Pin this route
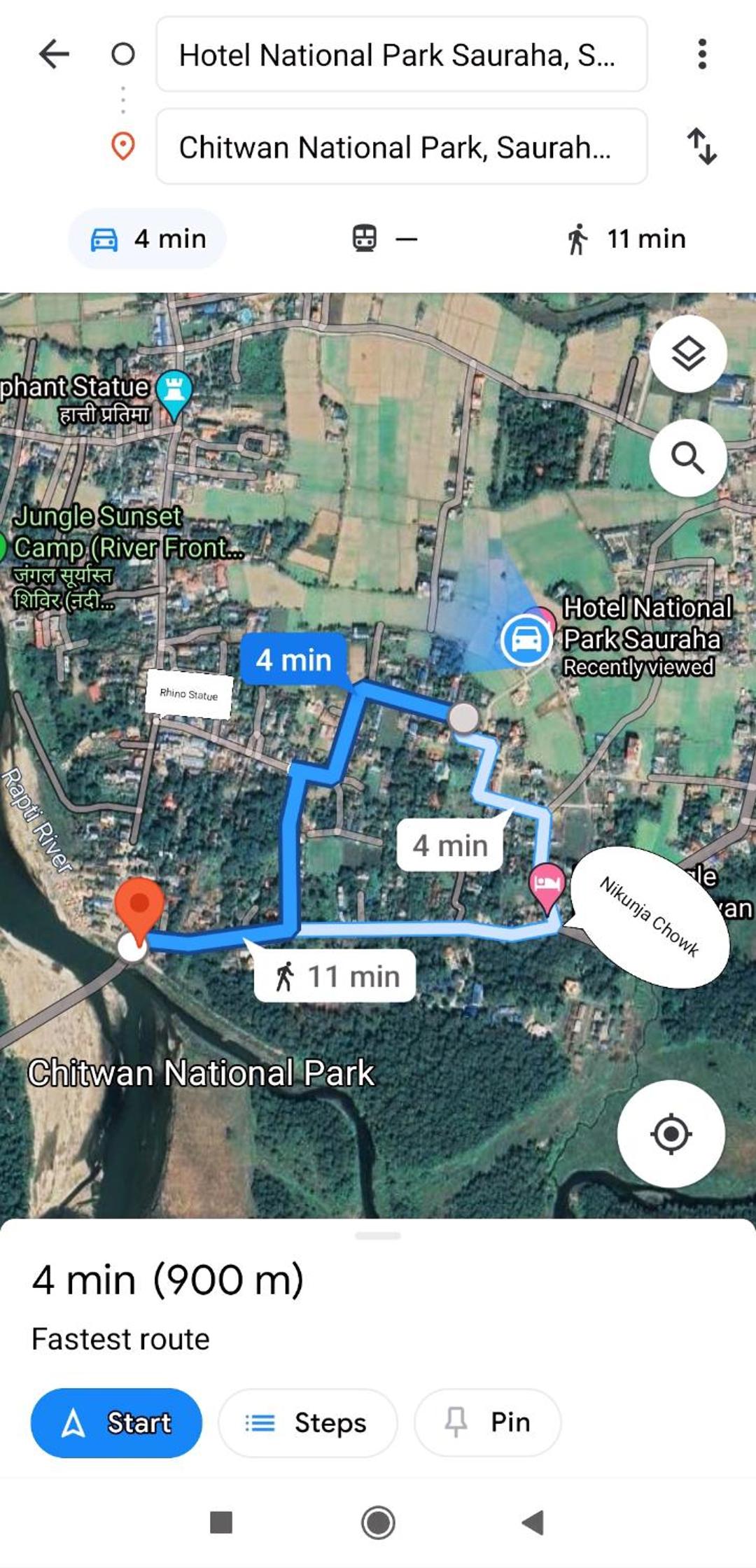 tap(487, 1422)
